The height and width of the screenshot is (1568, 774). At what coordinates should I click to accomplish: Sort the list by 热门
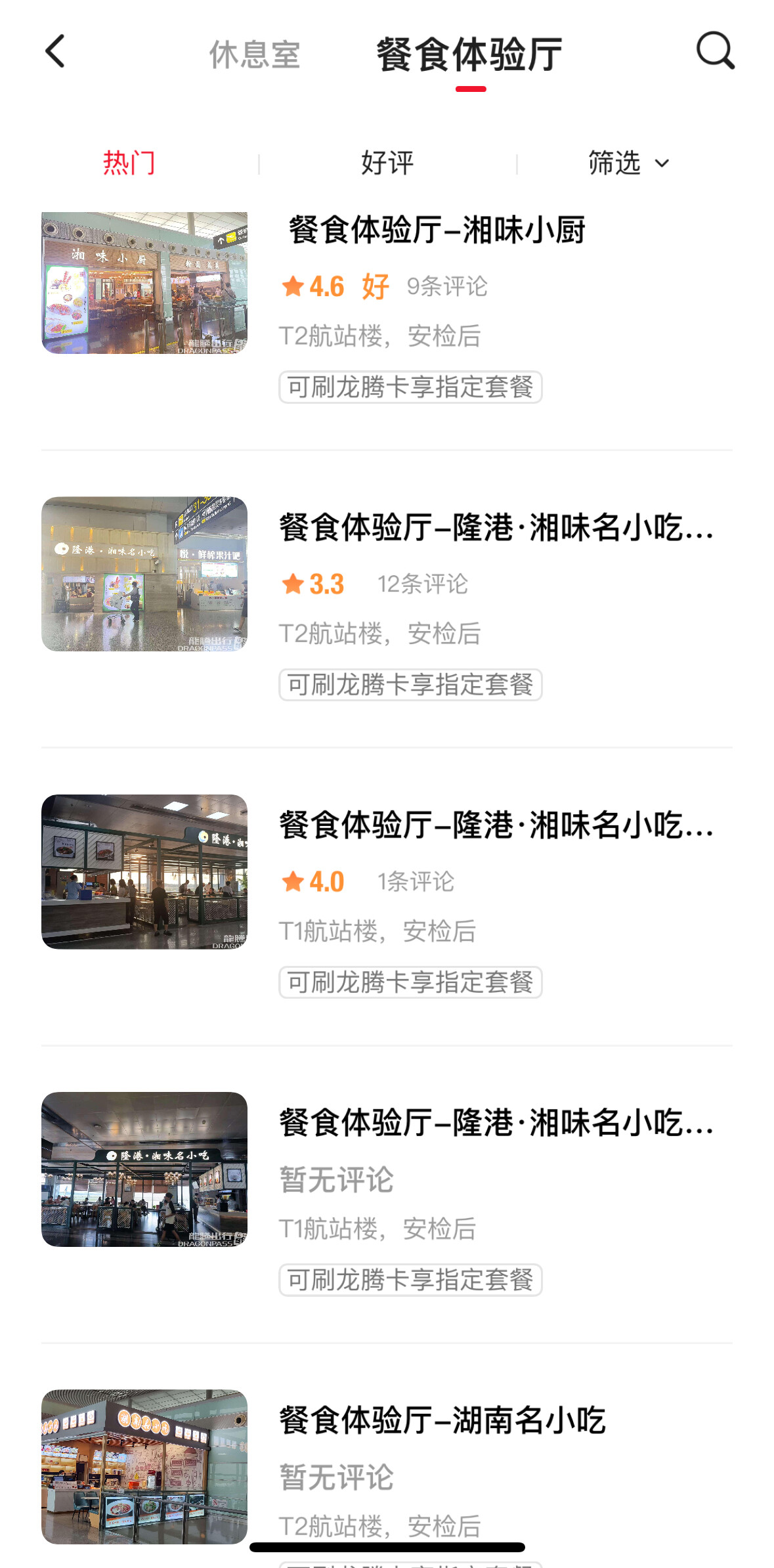point(129,163)
